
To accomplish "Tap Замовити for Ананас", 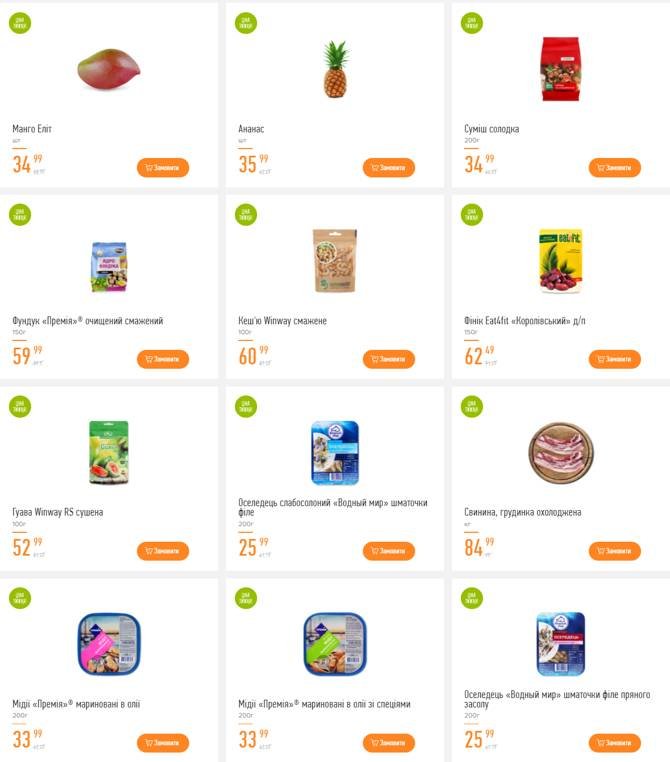I will (388, 168).
